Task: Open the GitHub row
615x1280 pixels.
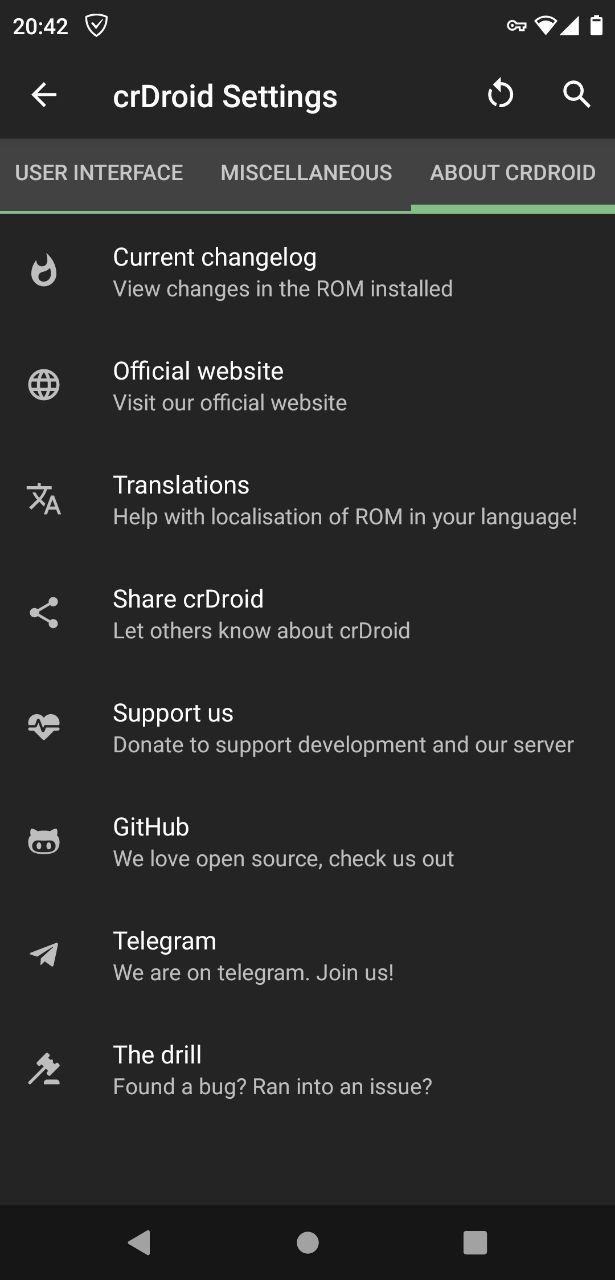Action: coord(307,842)
